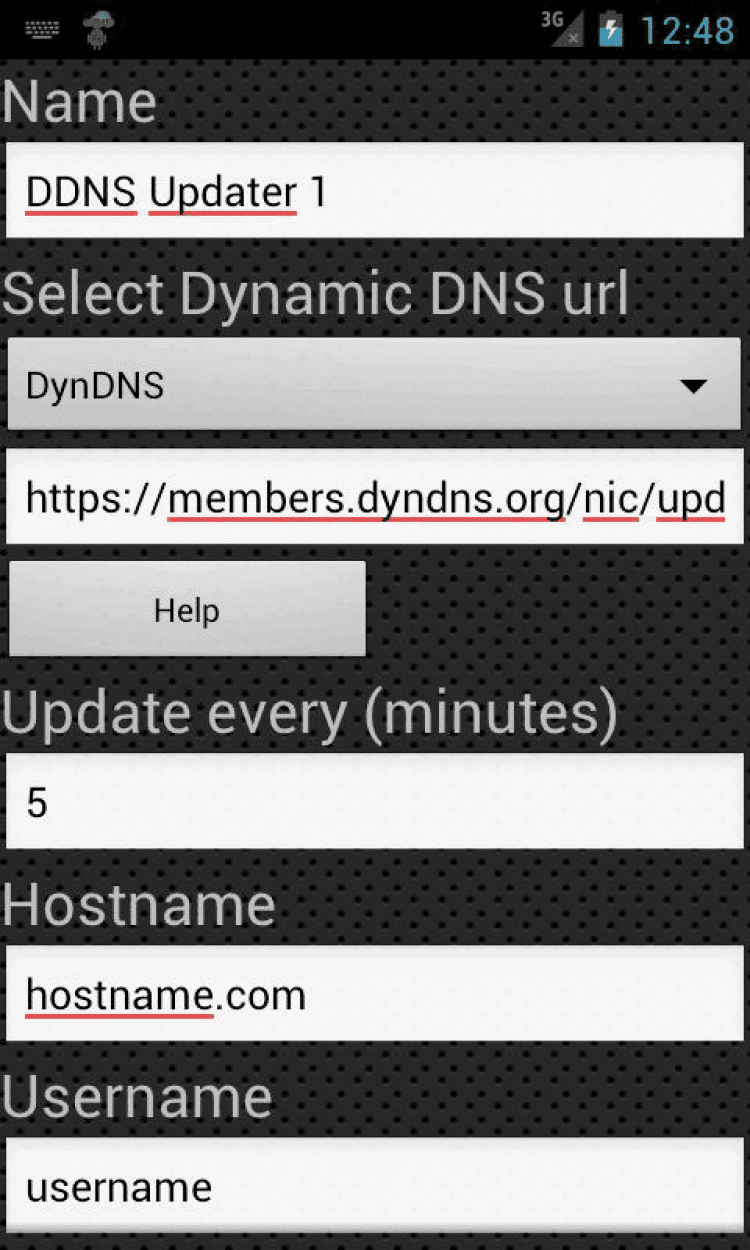This screenshot has width=750, height=1250.
Task: Open the Help button
Action: coord(187,609)
